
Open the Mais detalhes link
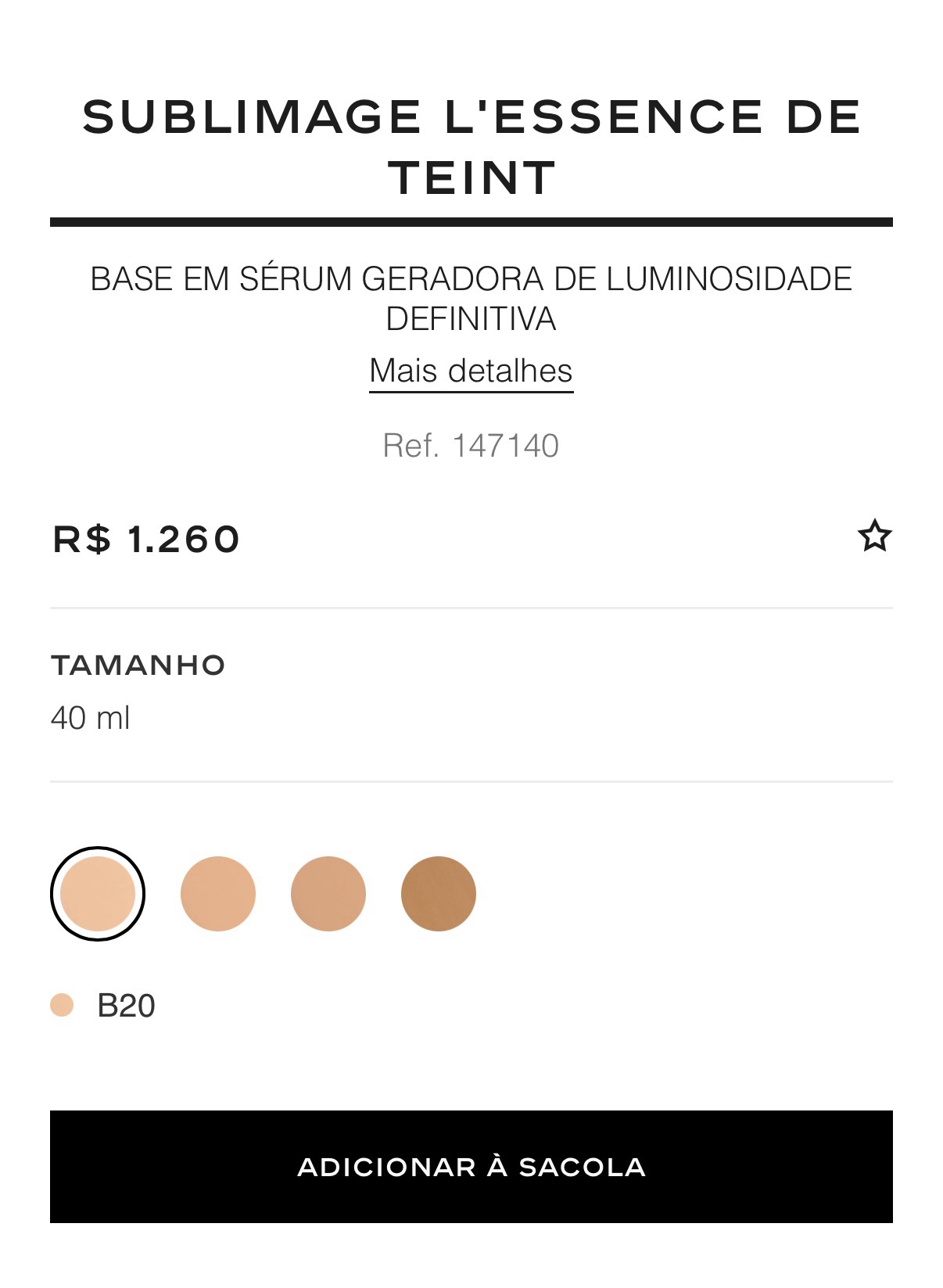[471, 371]
